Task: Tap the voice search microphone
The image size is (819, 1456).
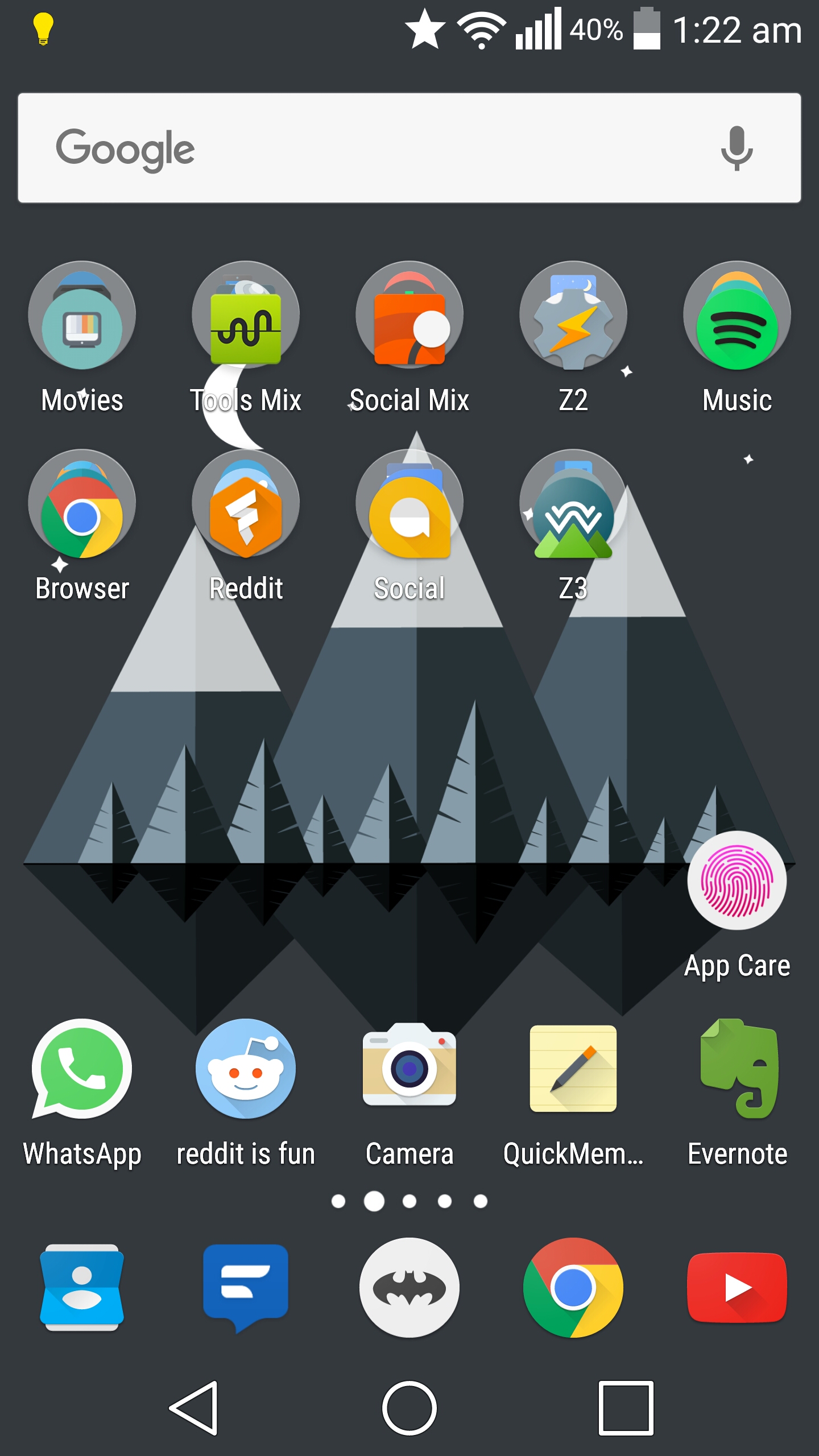Action: pyautogui.click(x=737, y=149)
